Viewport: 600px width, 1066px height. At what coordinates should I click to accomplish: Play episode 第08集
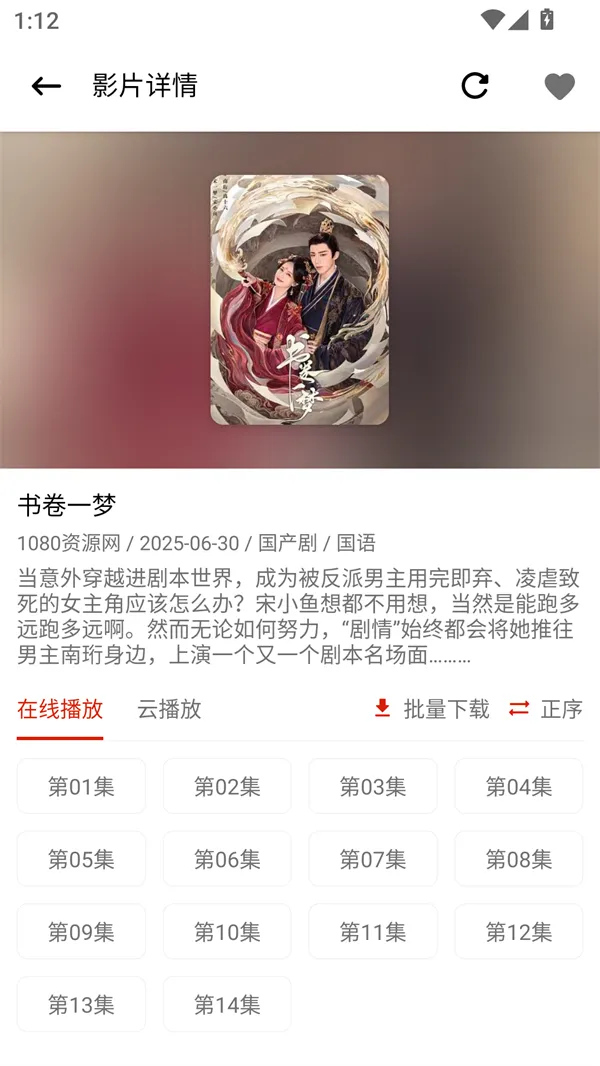(519, 859)
